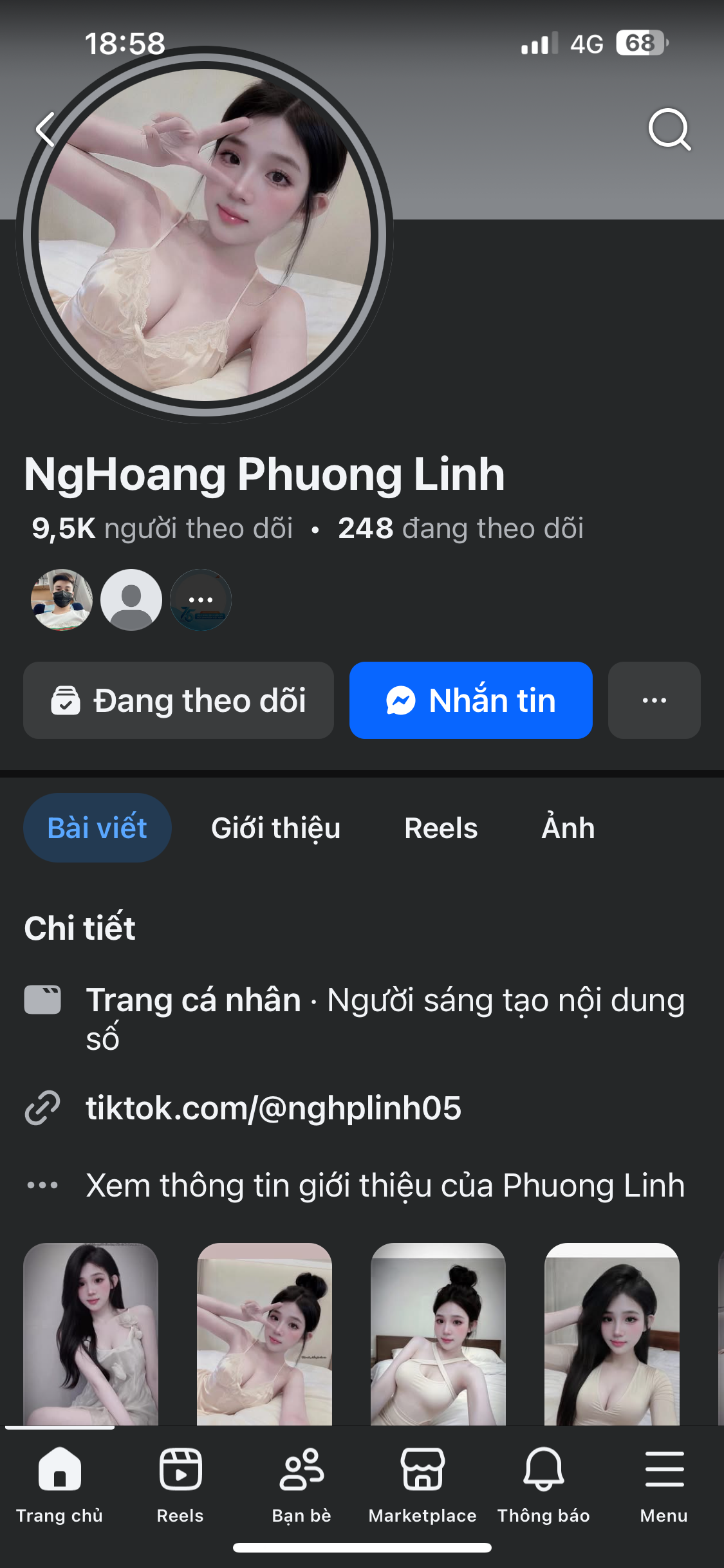Viewport: 724px width, 1568px height.
Task: Open more options next to Nhắn tin
Action: pos(654,700)
